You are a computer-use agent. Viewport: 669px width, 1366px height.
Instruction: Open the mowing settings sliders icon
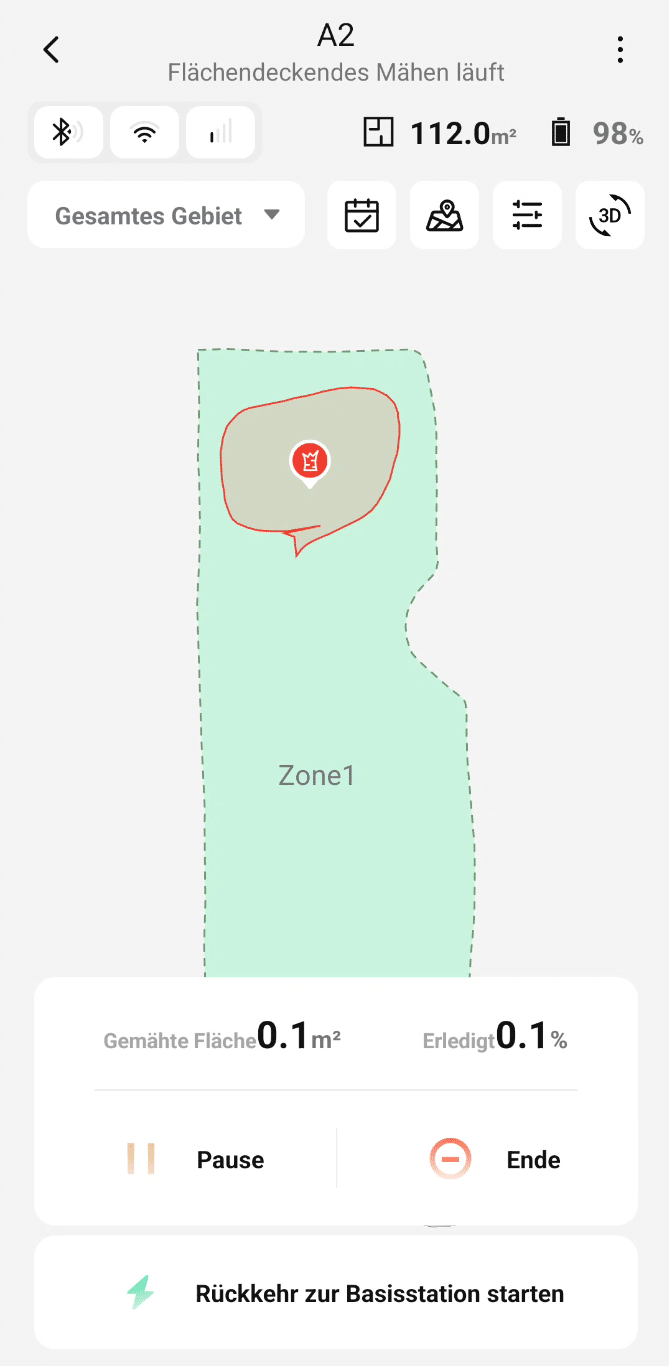click(527, 215)
